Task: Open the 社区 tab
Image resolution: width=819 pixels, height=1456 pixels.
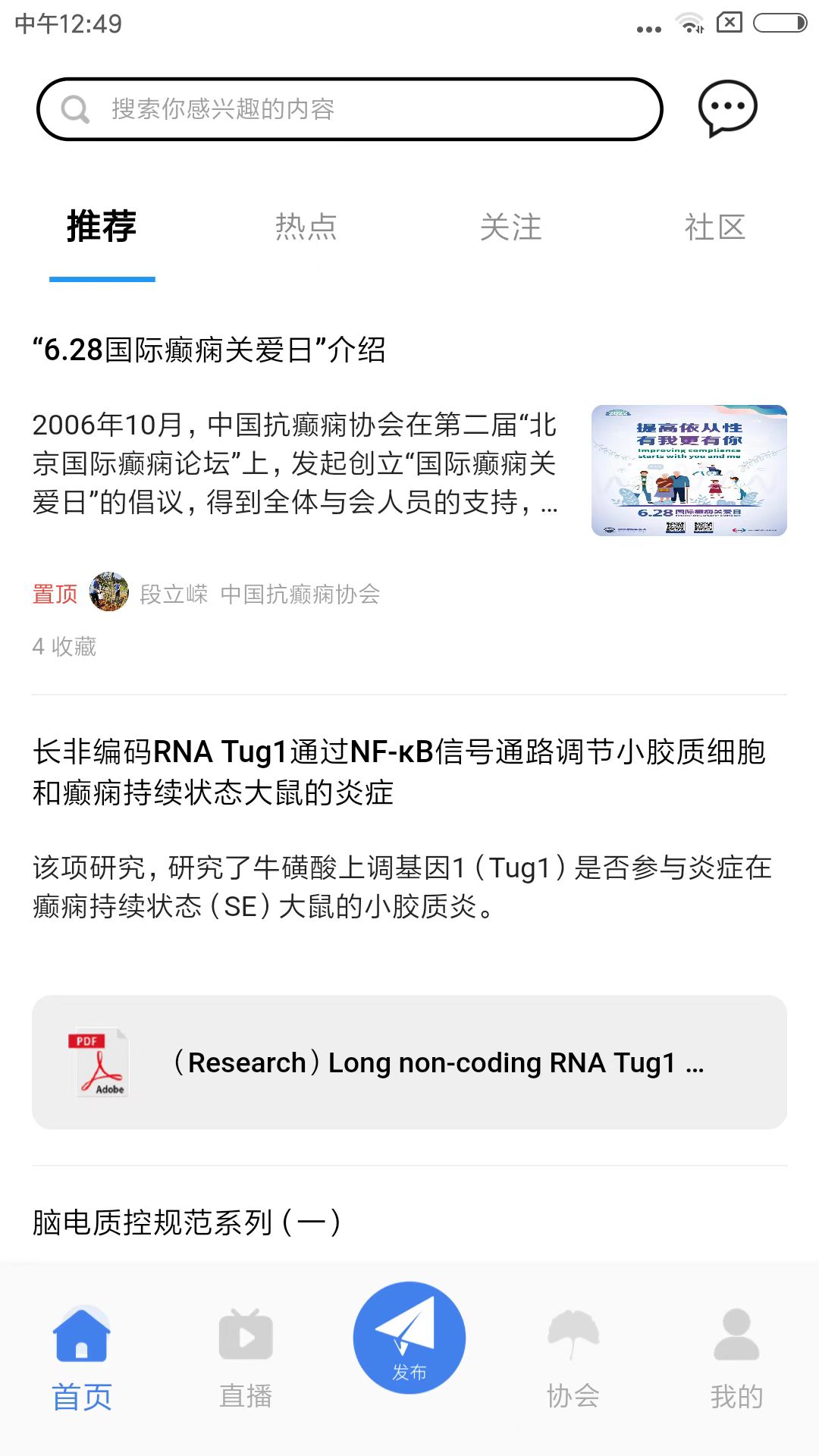Action: tap(714, 227)
